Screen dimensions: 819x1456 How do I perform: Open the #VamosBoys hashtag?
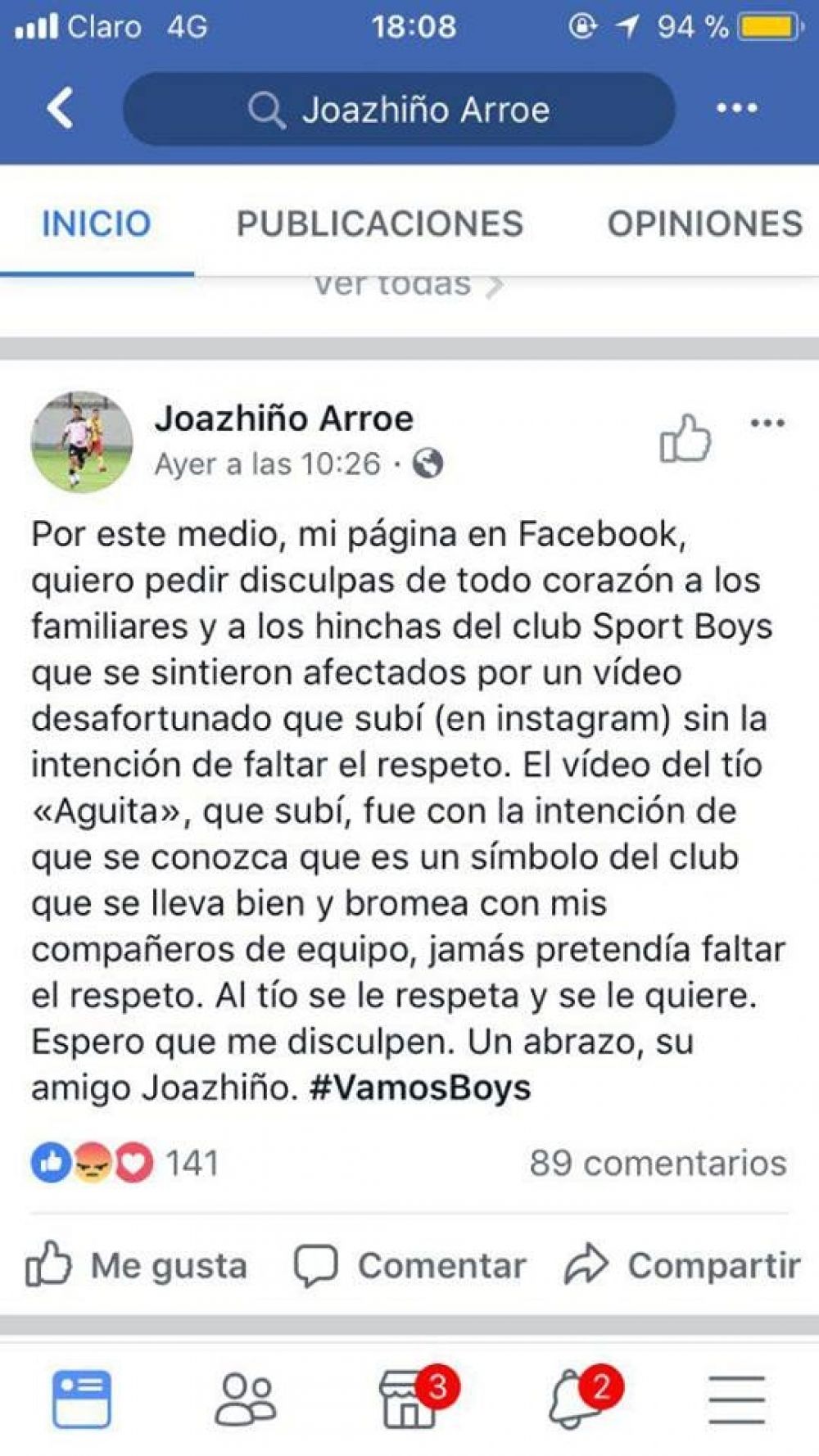420,1087
